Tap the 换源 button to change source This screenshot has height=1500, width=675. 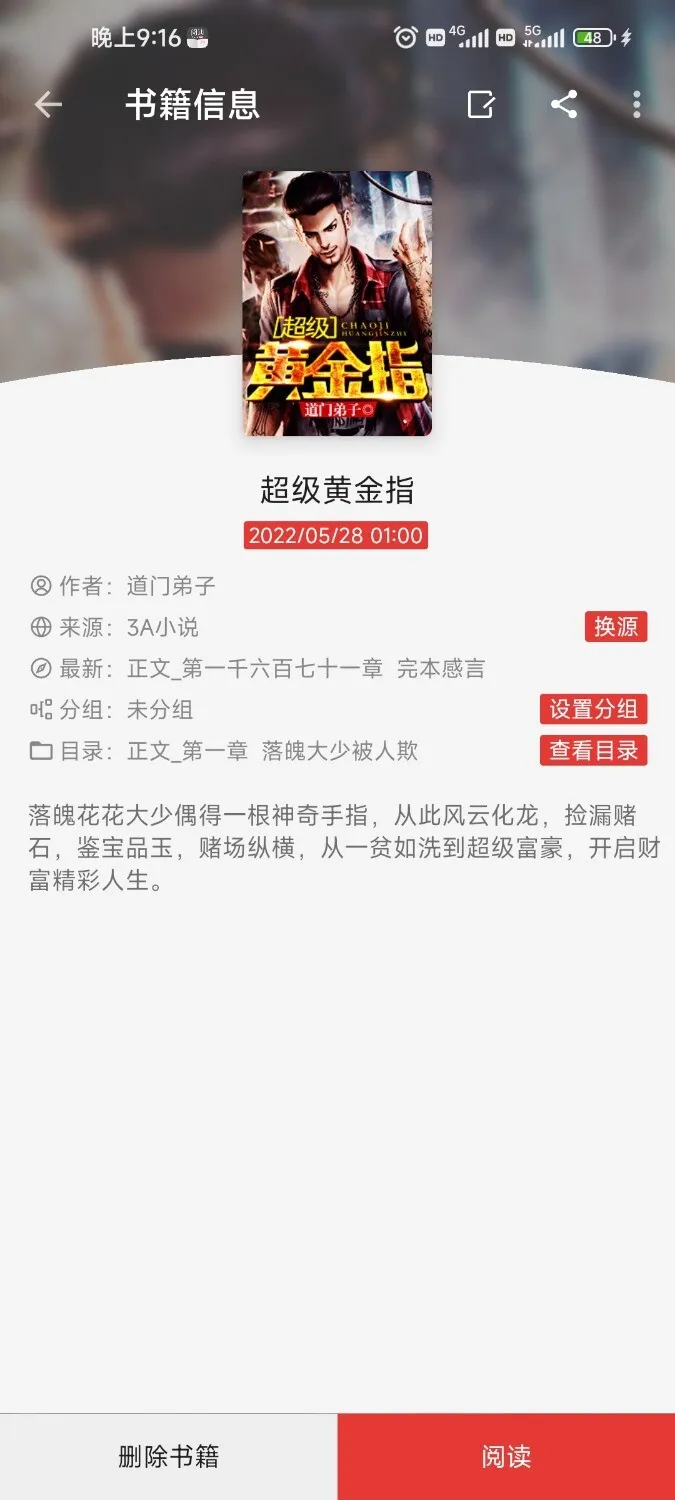tap(616, 627)
